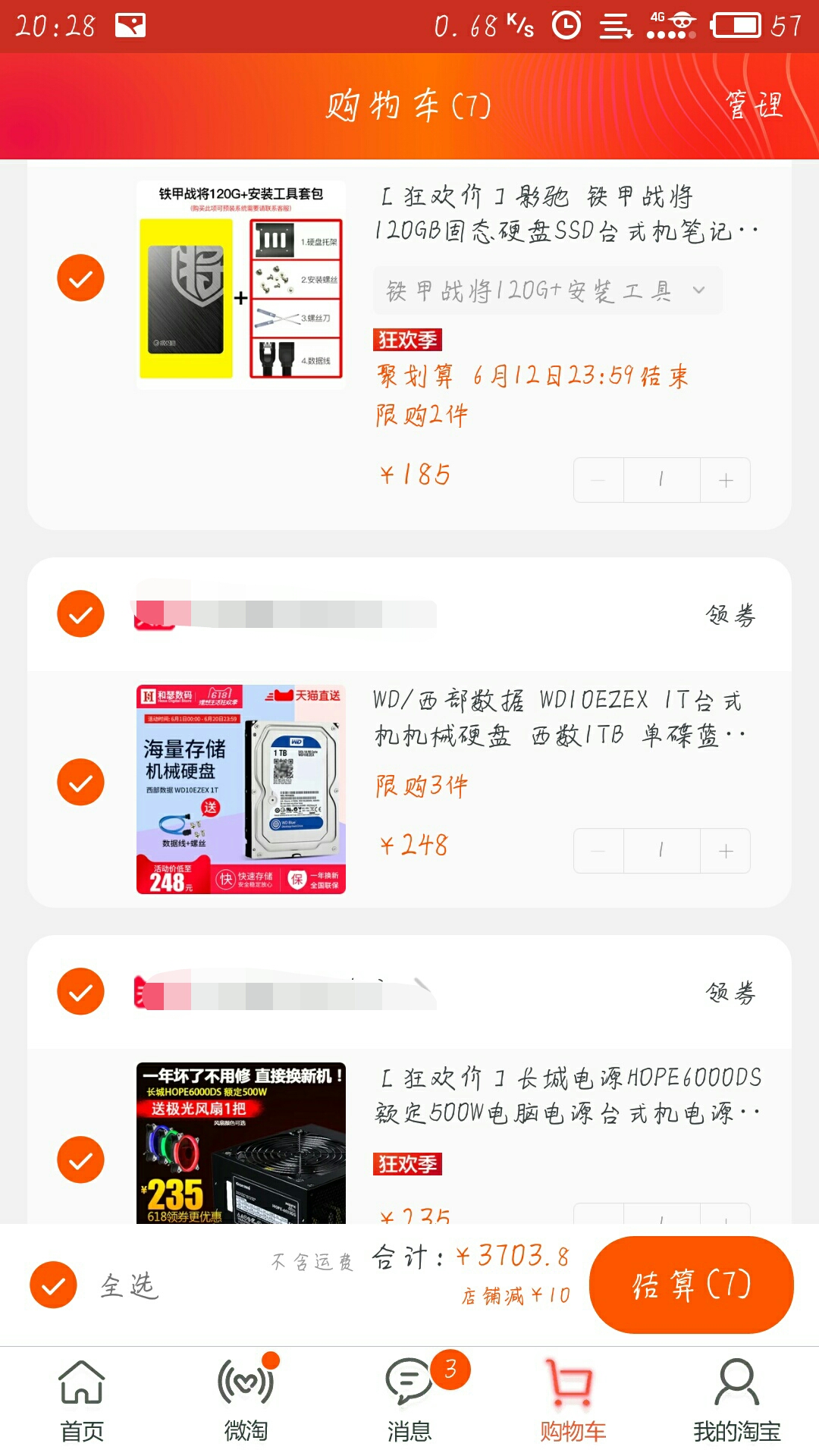
Task: Increase quantity of the ¥248 WD drive
Action: 726,851
